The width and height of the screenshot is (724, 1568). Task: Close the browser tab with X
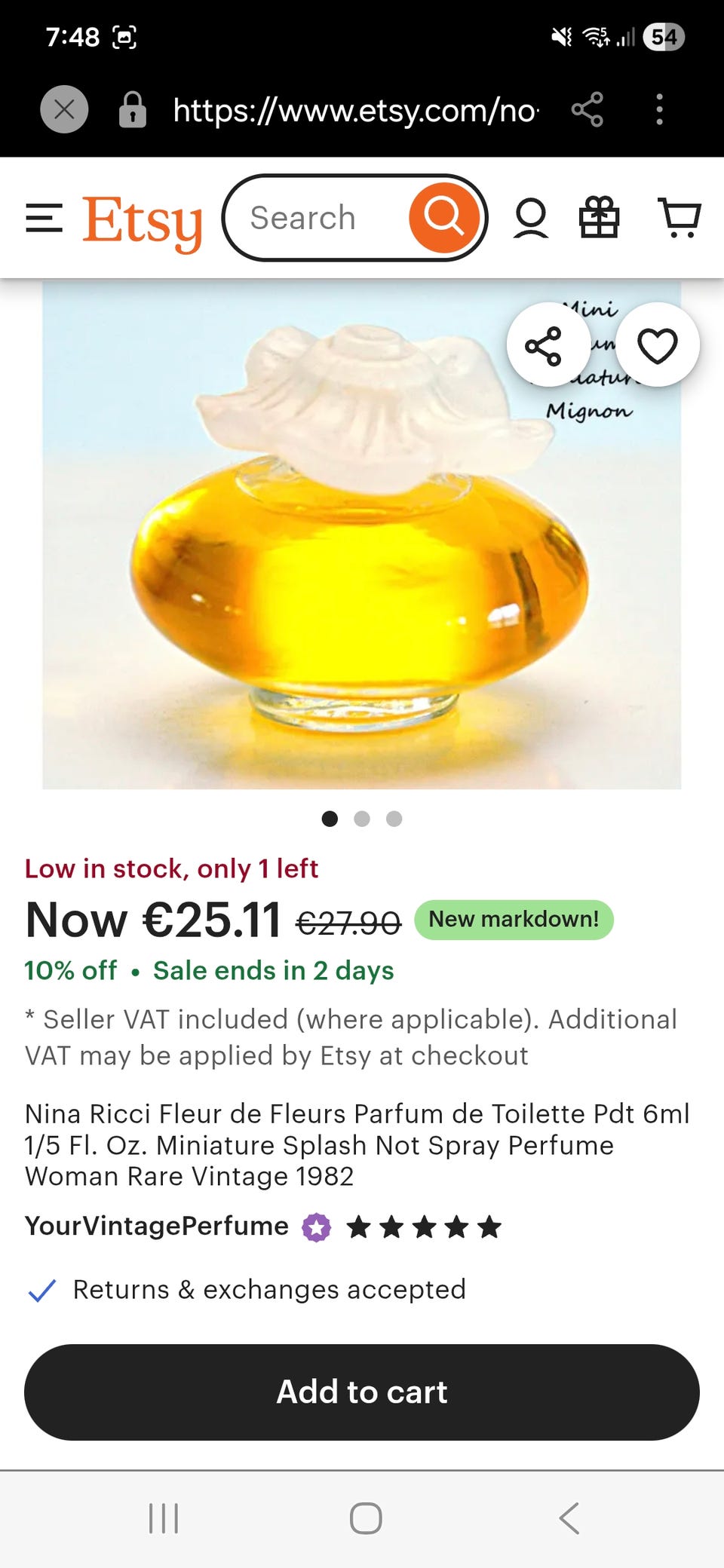click(64, 110)
